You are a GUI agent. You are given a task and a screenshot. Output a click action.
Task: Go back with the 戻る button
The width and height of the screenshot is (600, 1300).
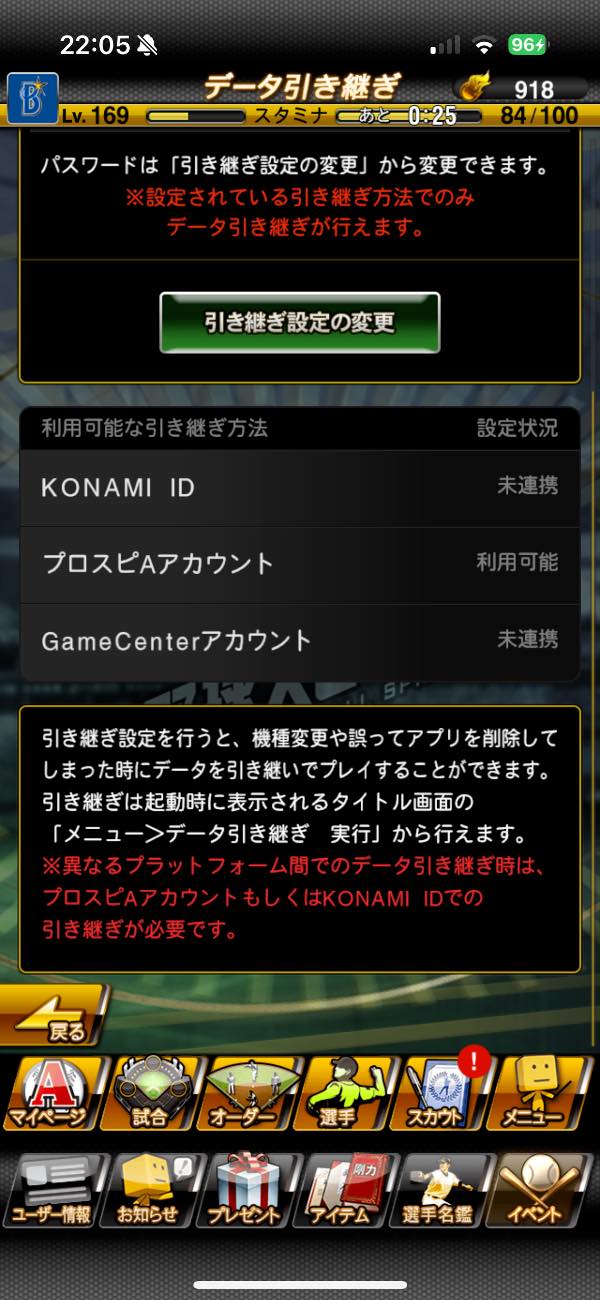pyautogui.click(x=54, y=1016)
